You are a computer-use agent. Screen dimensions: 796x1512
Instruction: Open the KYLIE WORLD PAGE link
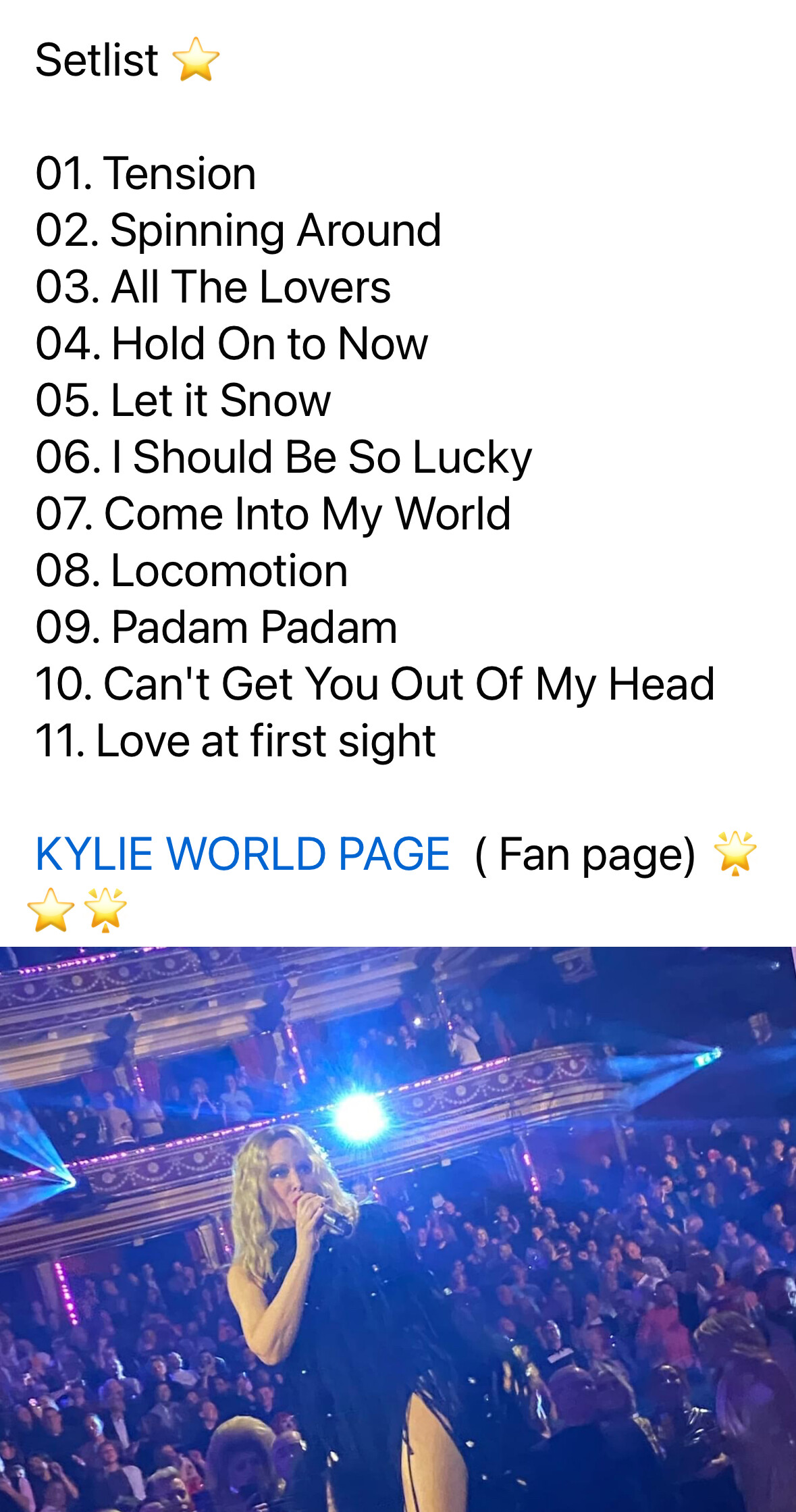[242, 854]
